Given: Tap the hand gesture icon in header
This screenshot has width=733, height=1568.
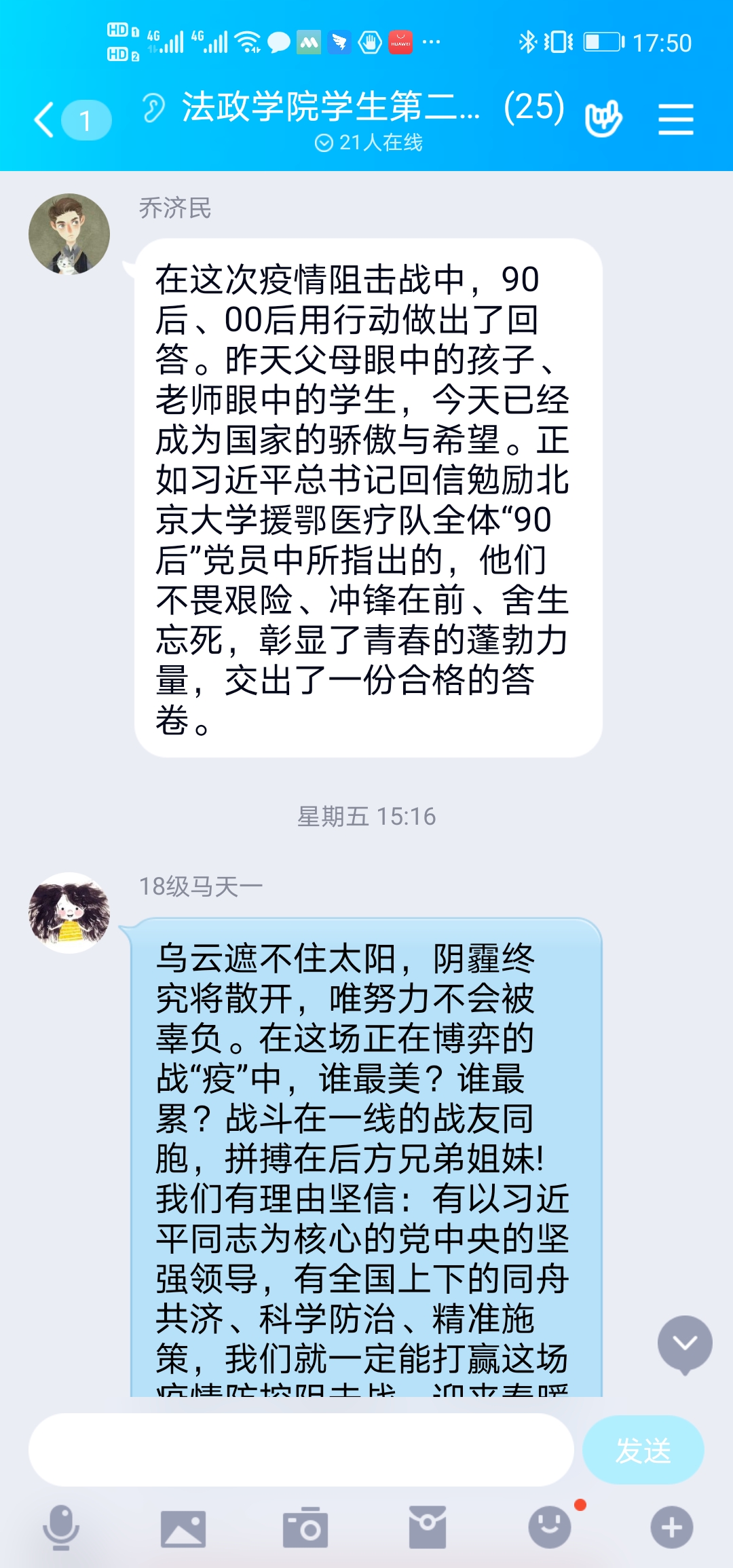Looking at the screenshot, I should [x=603, y=119].
